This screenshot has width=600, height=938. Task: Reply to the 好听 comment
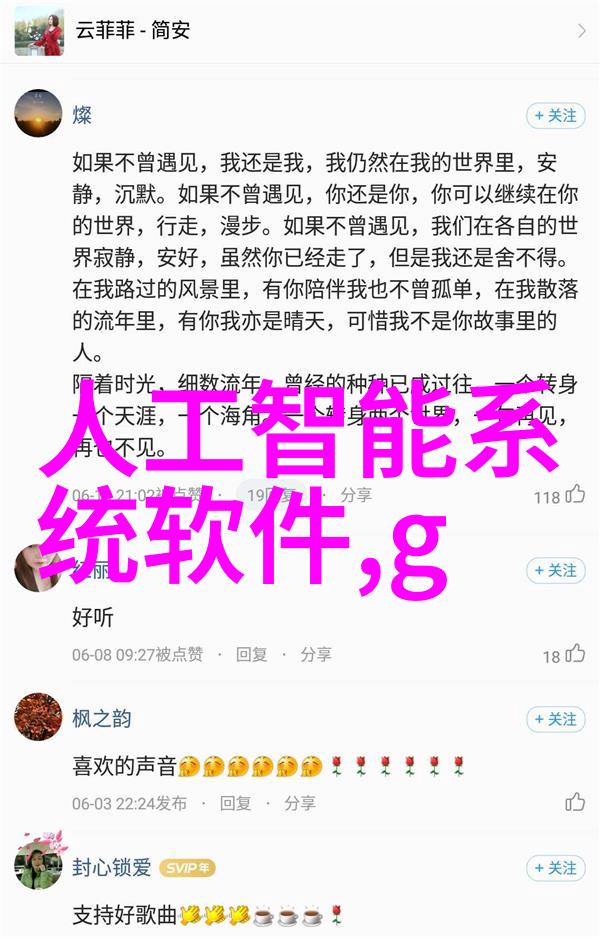click(251, 654)
